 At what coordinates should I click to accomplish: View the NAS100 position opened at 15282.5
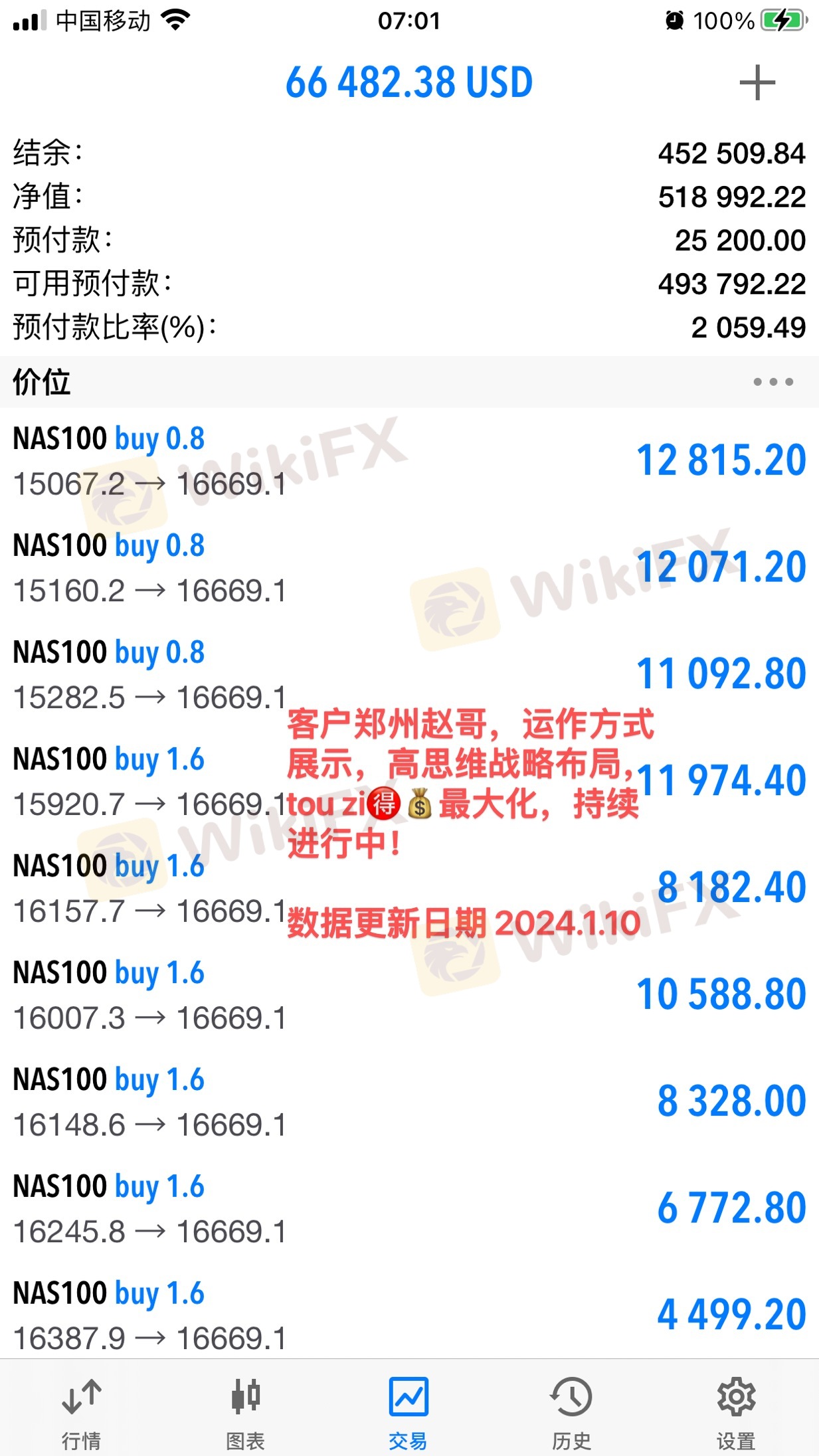pos(409,675)
